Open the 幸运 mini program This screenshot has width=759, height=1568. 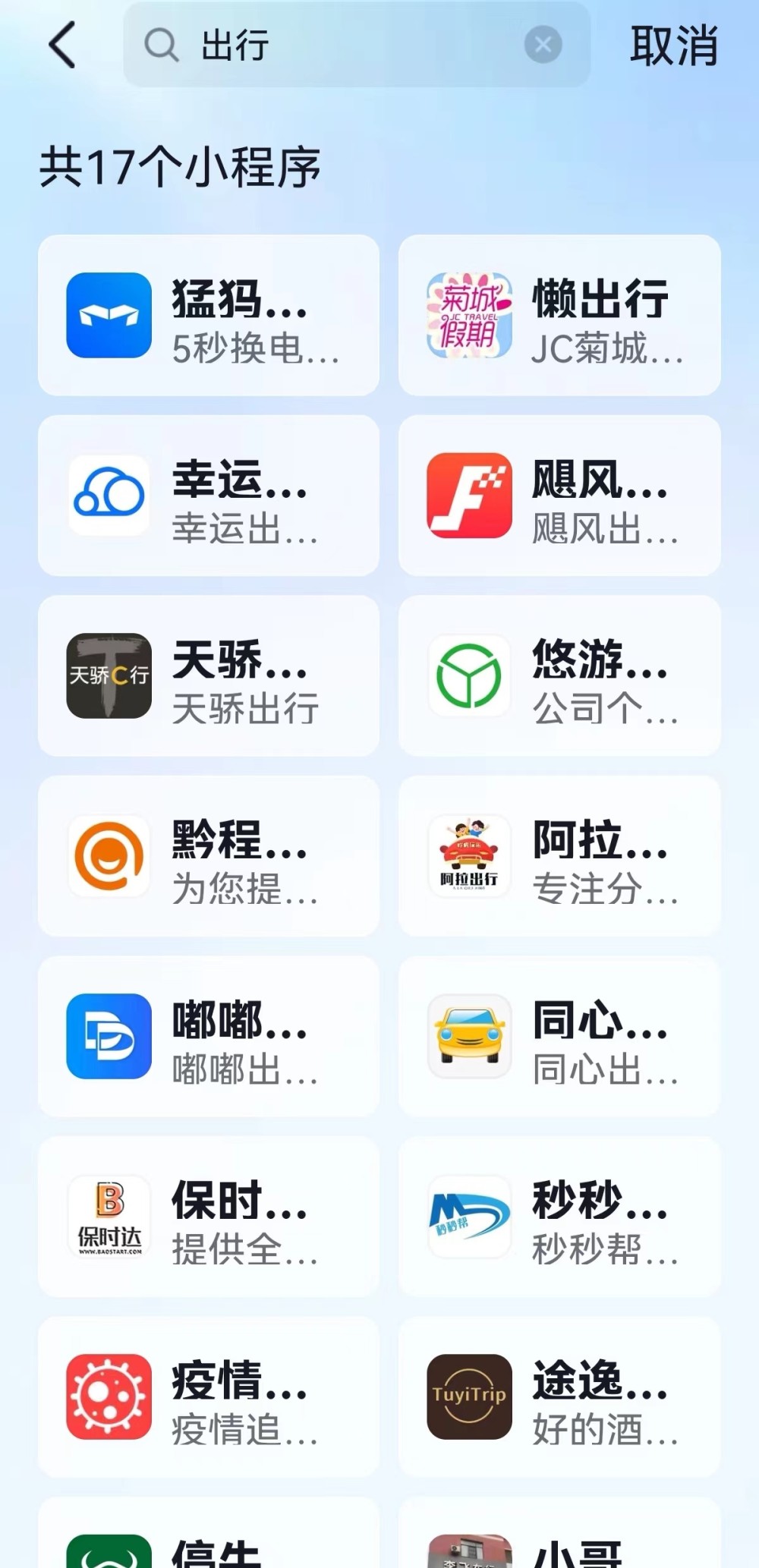point(208,496)
